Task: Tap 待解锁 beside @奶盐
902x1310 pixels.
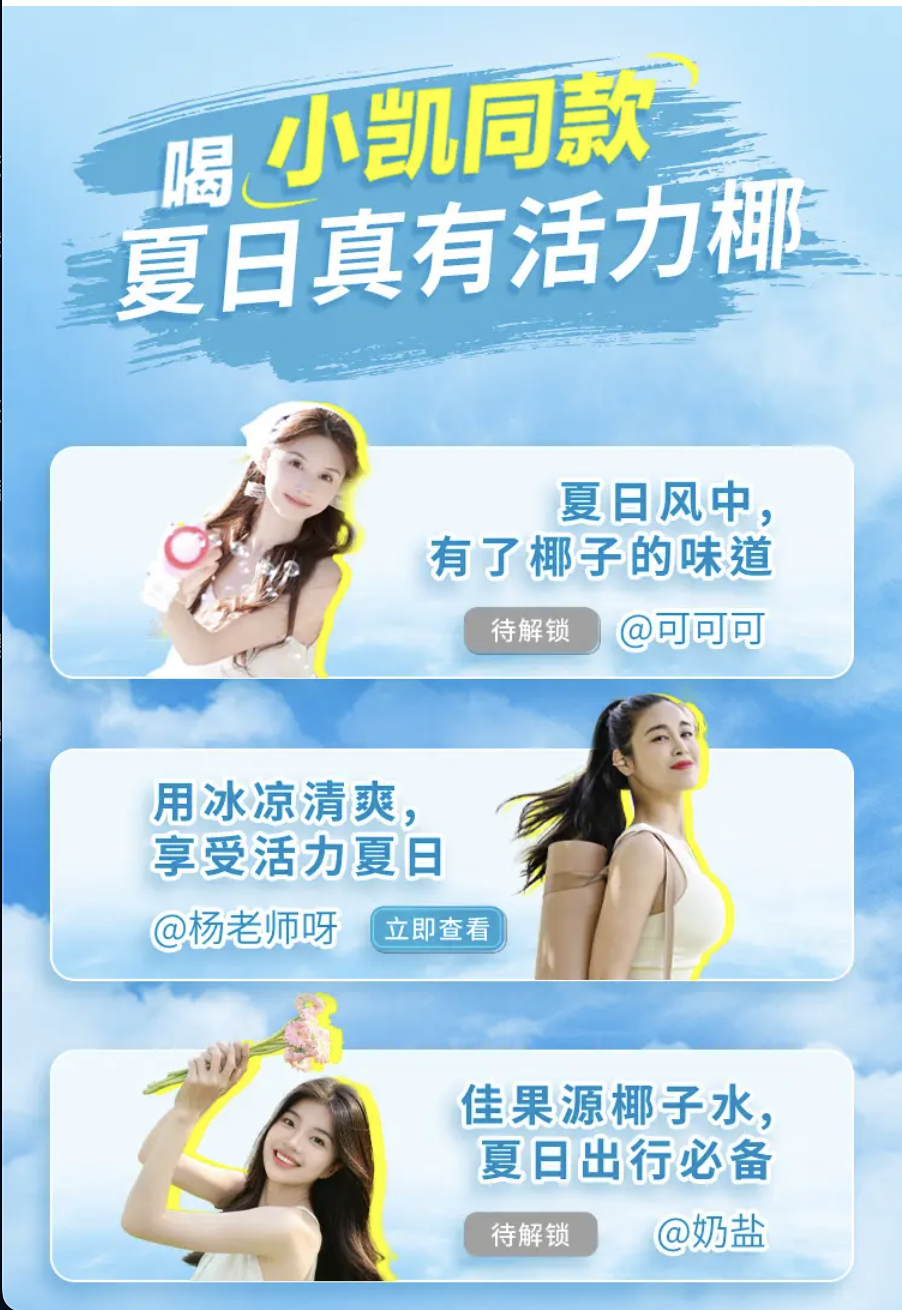Action: coord(531,1234)
